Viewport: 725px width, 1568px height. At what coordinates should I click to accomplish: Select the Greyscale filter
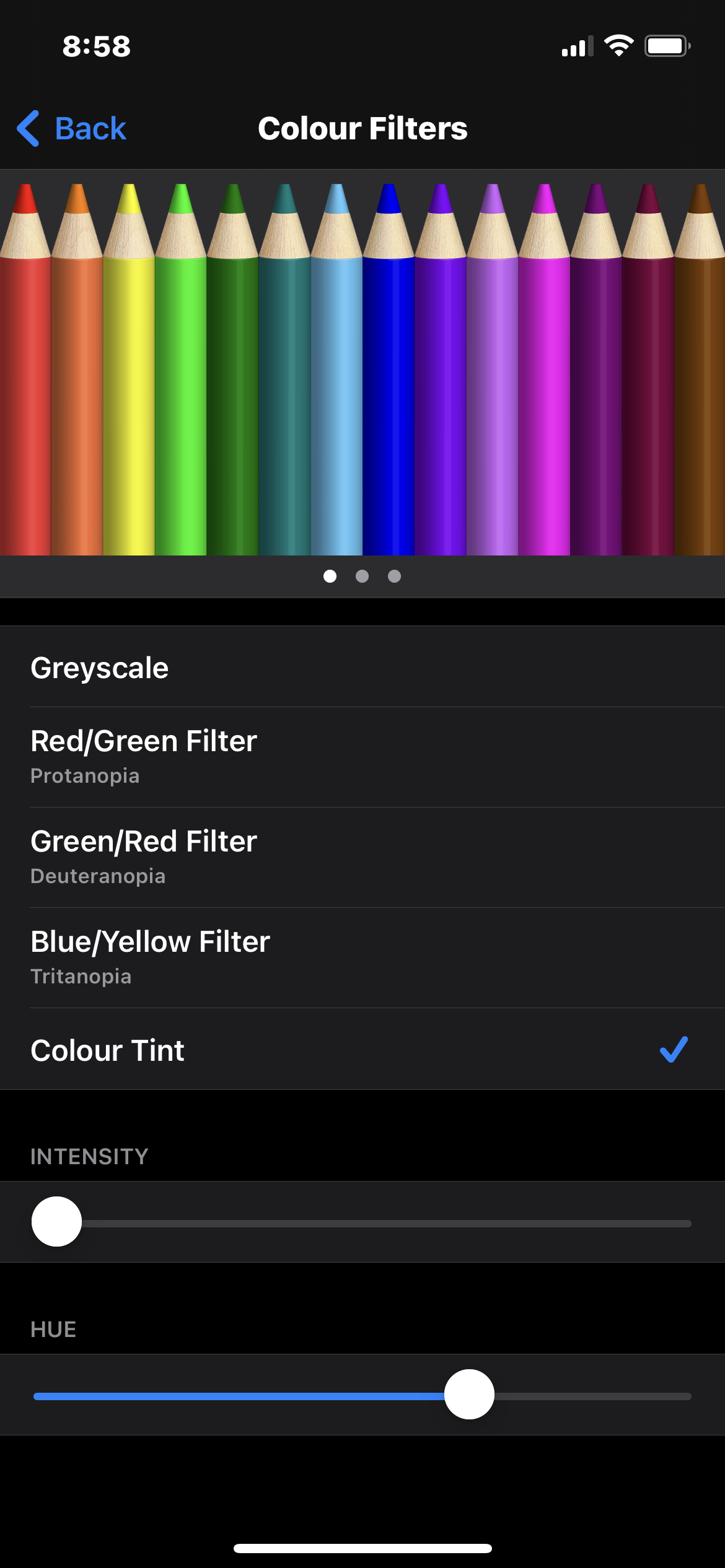362,668
